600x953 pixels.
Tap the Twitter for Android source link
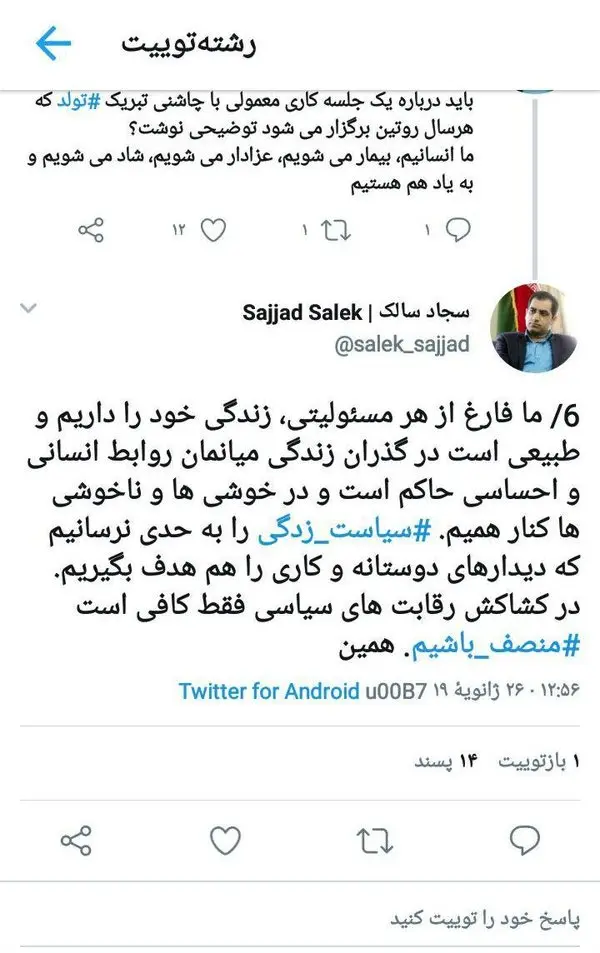(269, 691)
